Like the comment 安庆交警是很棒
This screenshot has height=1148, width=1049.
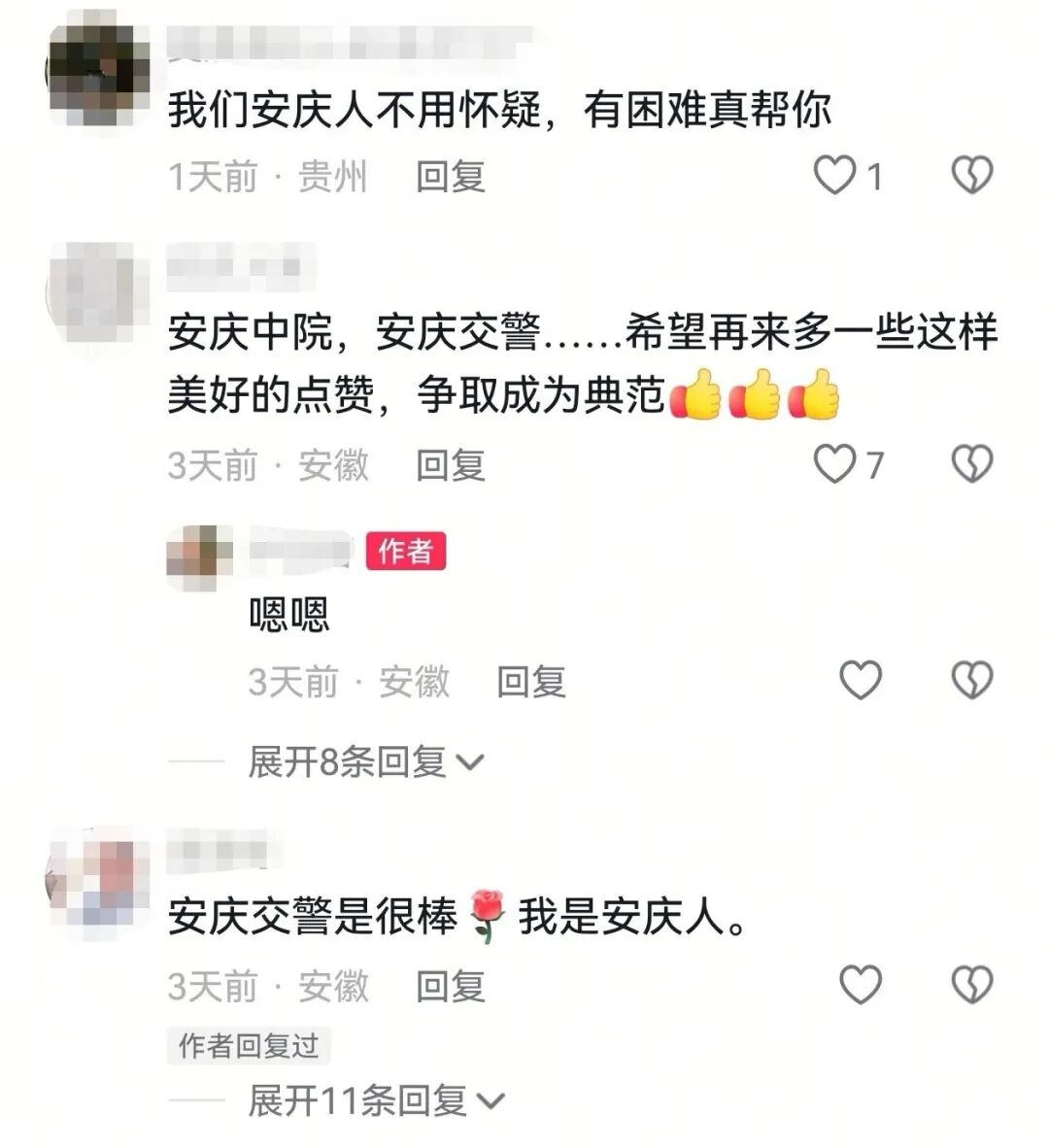[x=860, y=985]
